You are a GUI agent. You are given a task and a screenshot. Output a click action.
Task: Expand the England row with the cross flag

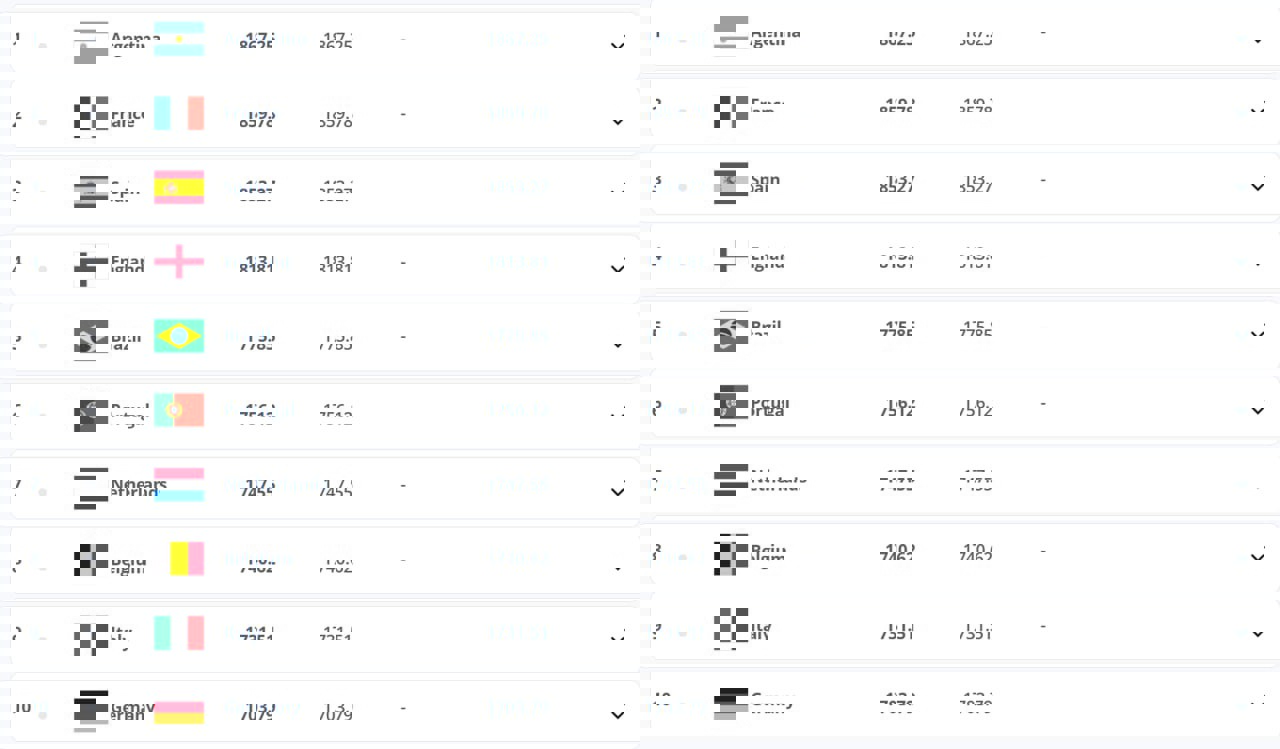(618, 267)
